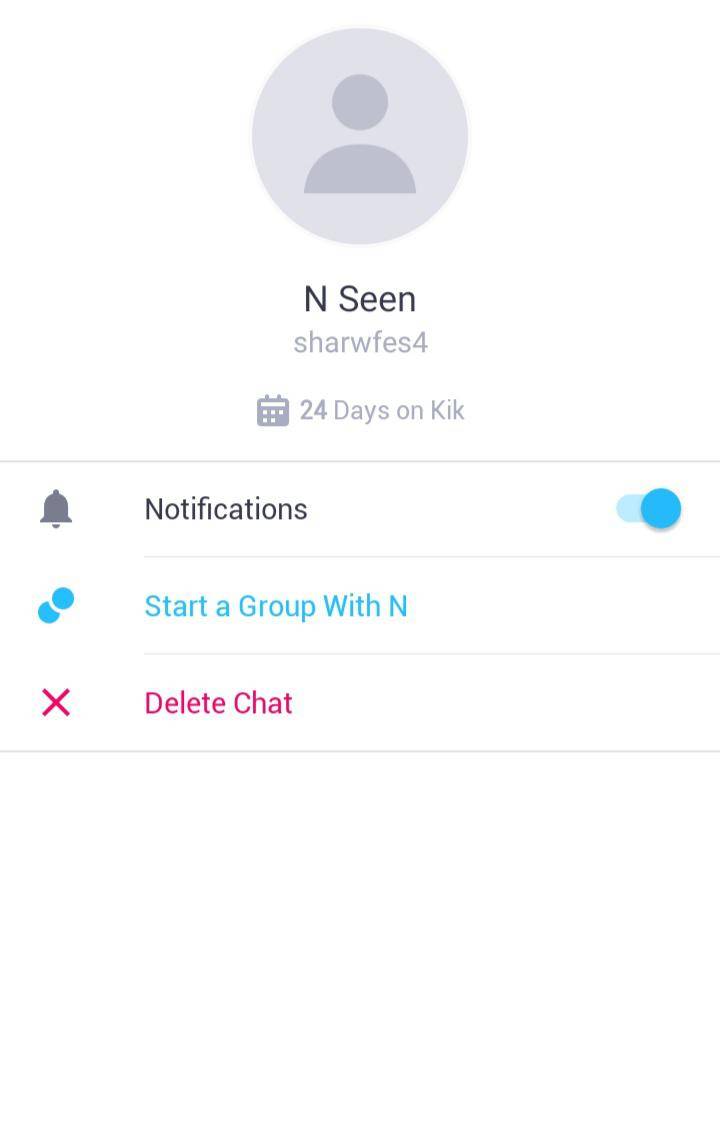Select Delete Chat

point(218,703)
